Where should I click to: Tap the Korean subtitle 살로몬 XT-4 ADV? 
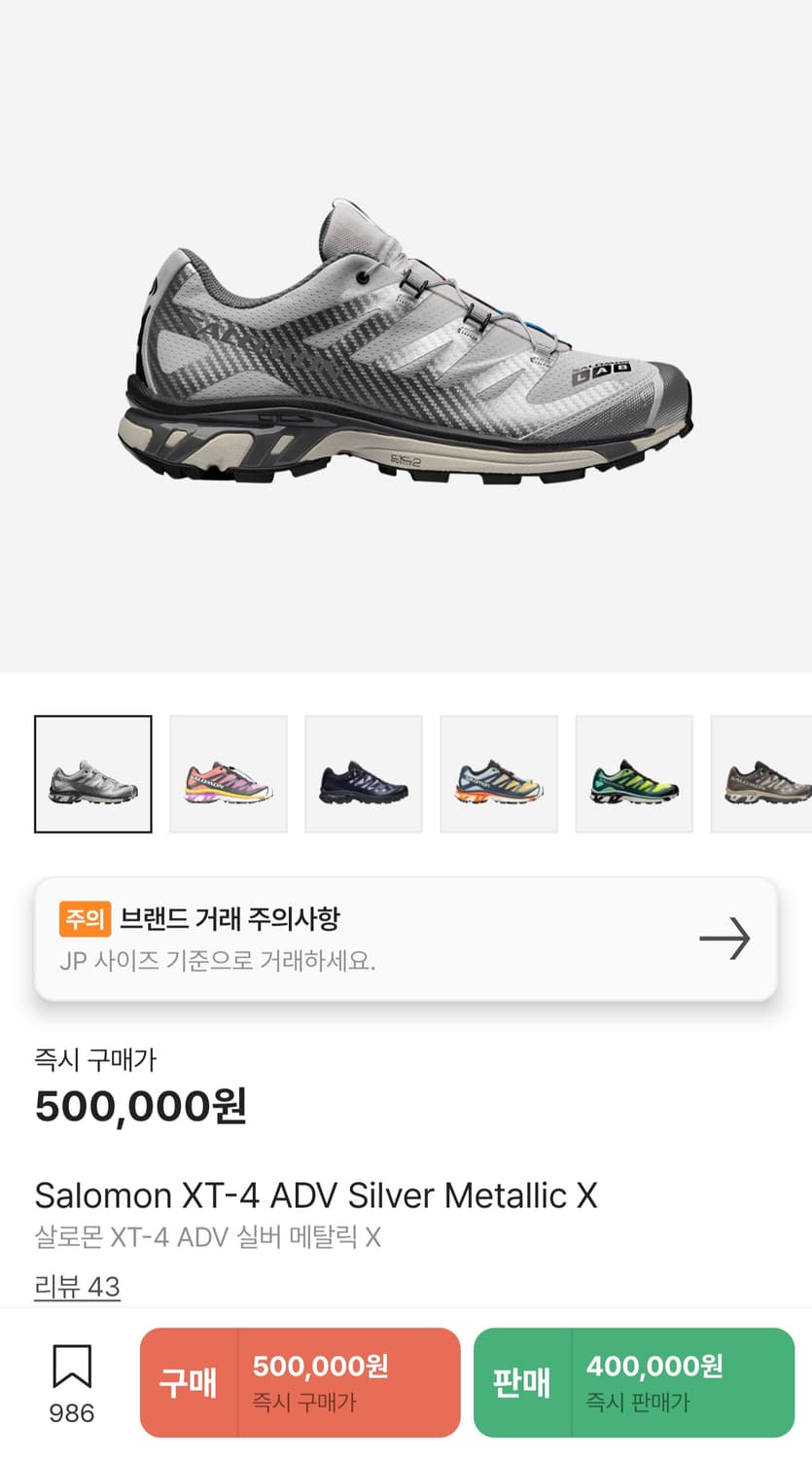coord(210,1236)
